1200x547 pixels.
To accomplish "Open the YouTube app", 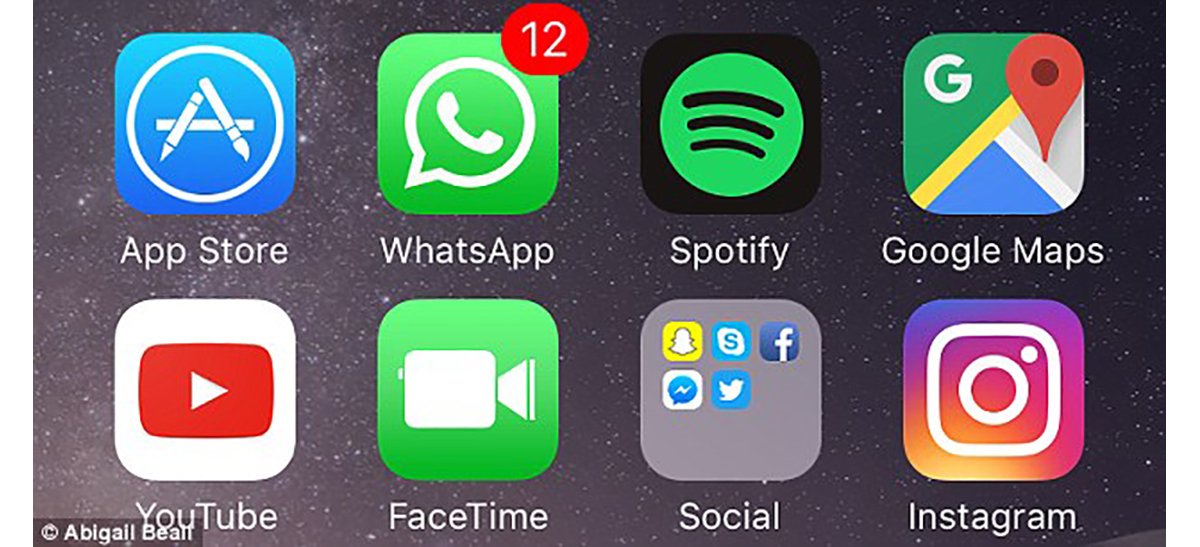I will (205, 390).
